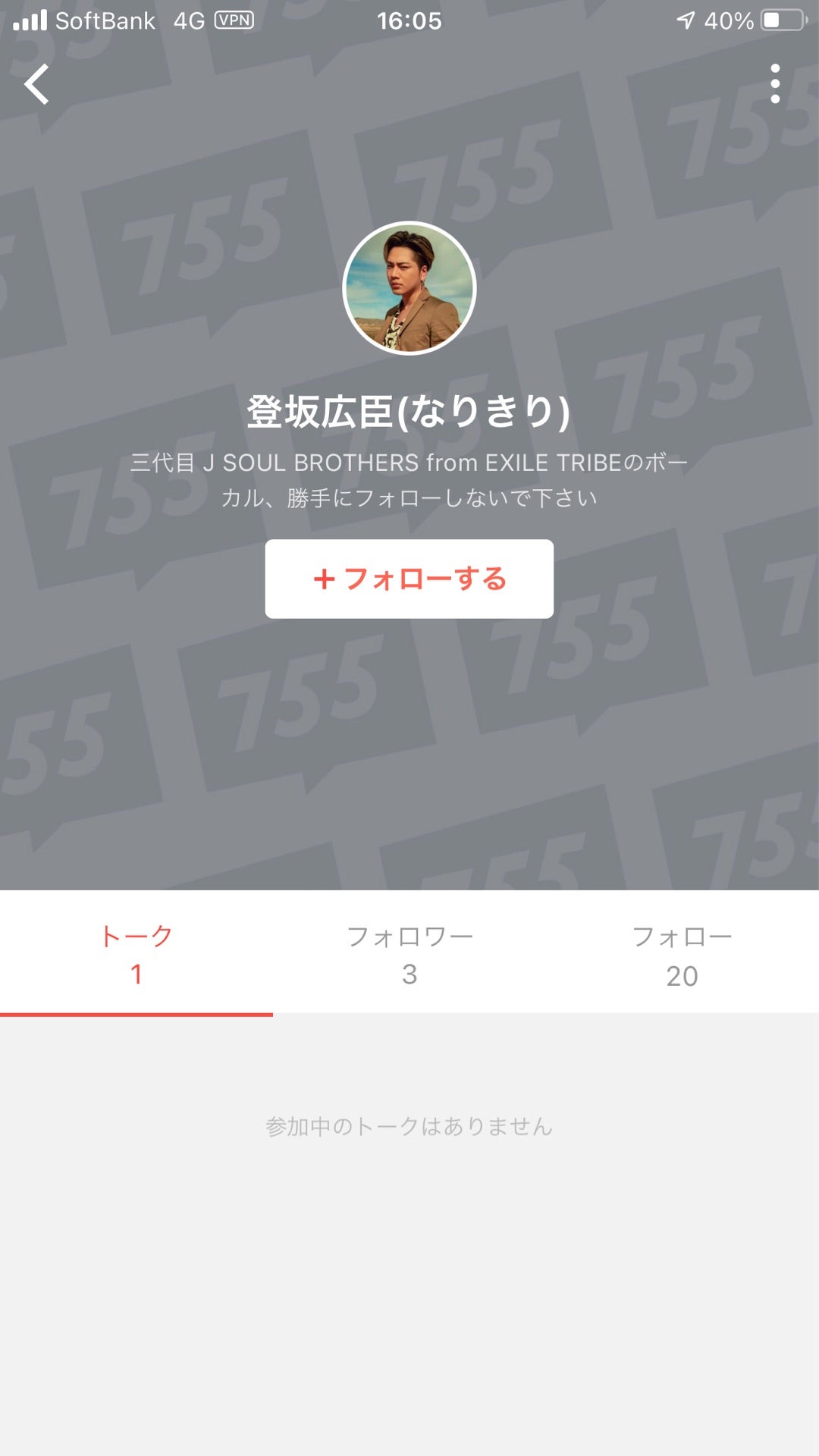
Task: Tap the フォローする follow button
Action: (409, 579)
